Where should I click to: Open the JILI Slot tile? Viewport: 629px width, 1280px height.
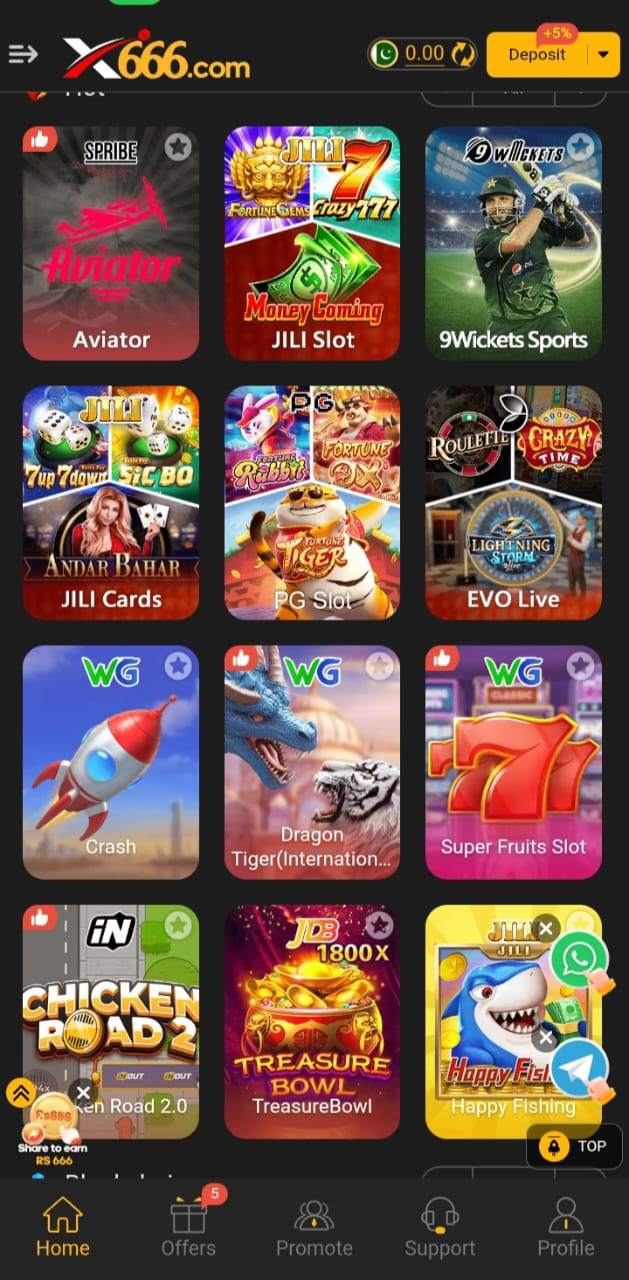(x=312, y=245)
